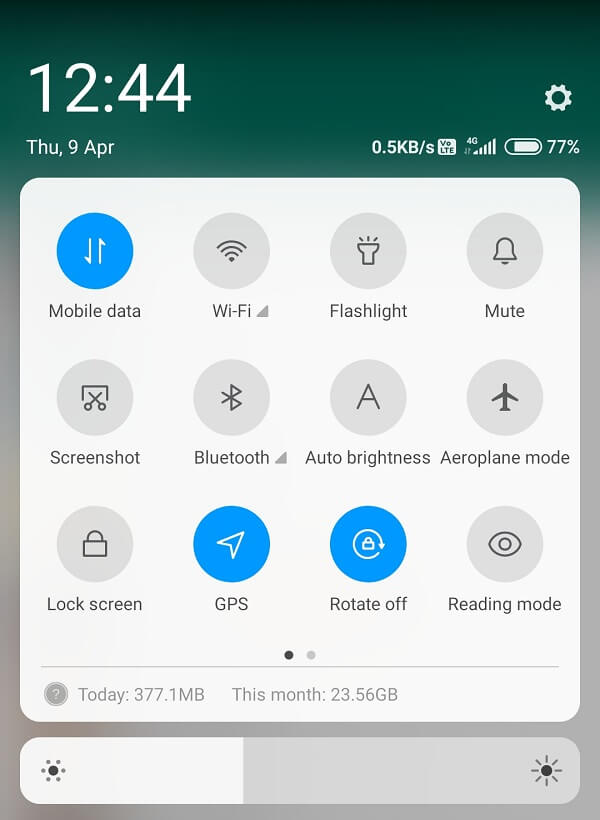Image resolution: width=600 pixels, height=820 pixels.
Task: Enable Auto brightness
Action: click(x=368, y=398)
